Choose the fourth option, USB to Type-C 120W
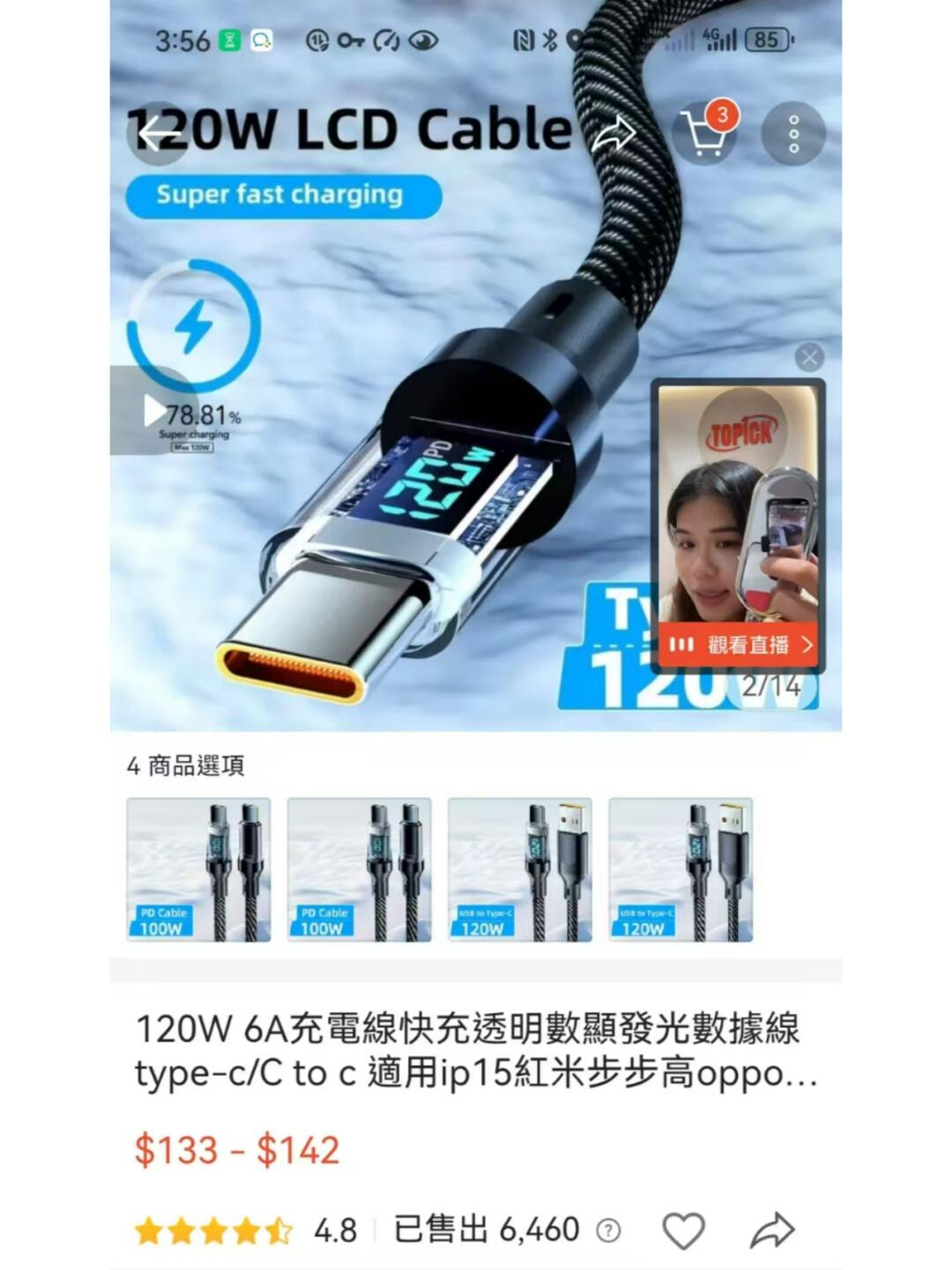This screenshot has width=952, height=1270. pos(681,870)
